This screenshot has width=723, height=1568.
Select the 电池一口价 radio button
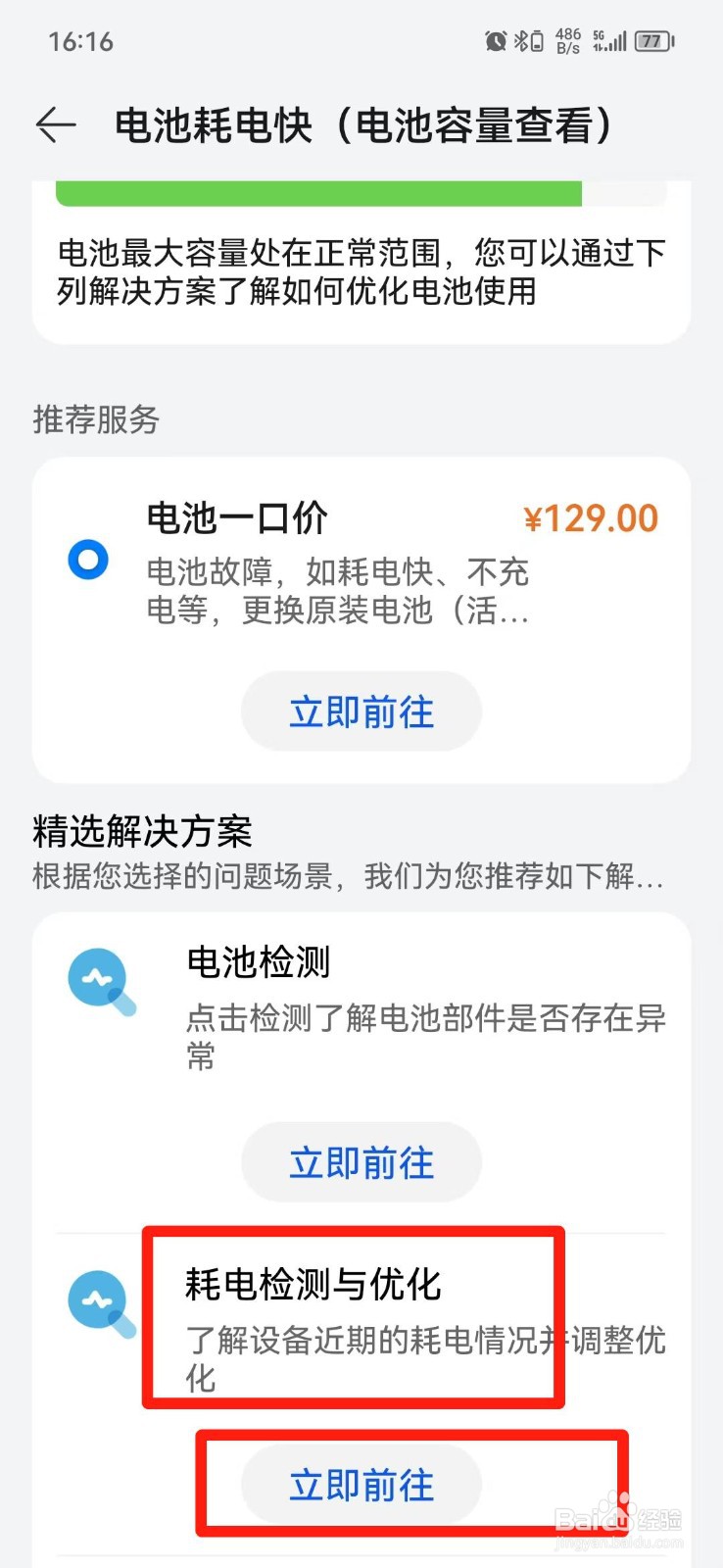(88, 560)
